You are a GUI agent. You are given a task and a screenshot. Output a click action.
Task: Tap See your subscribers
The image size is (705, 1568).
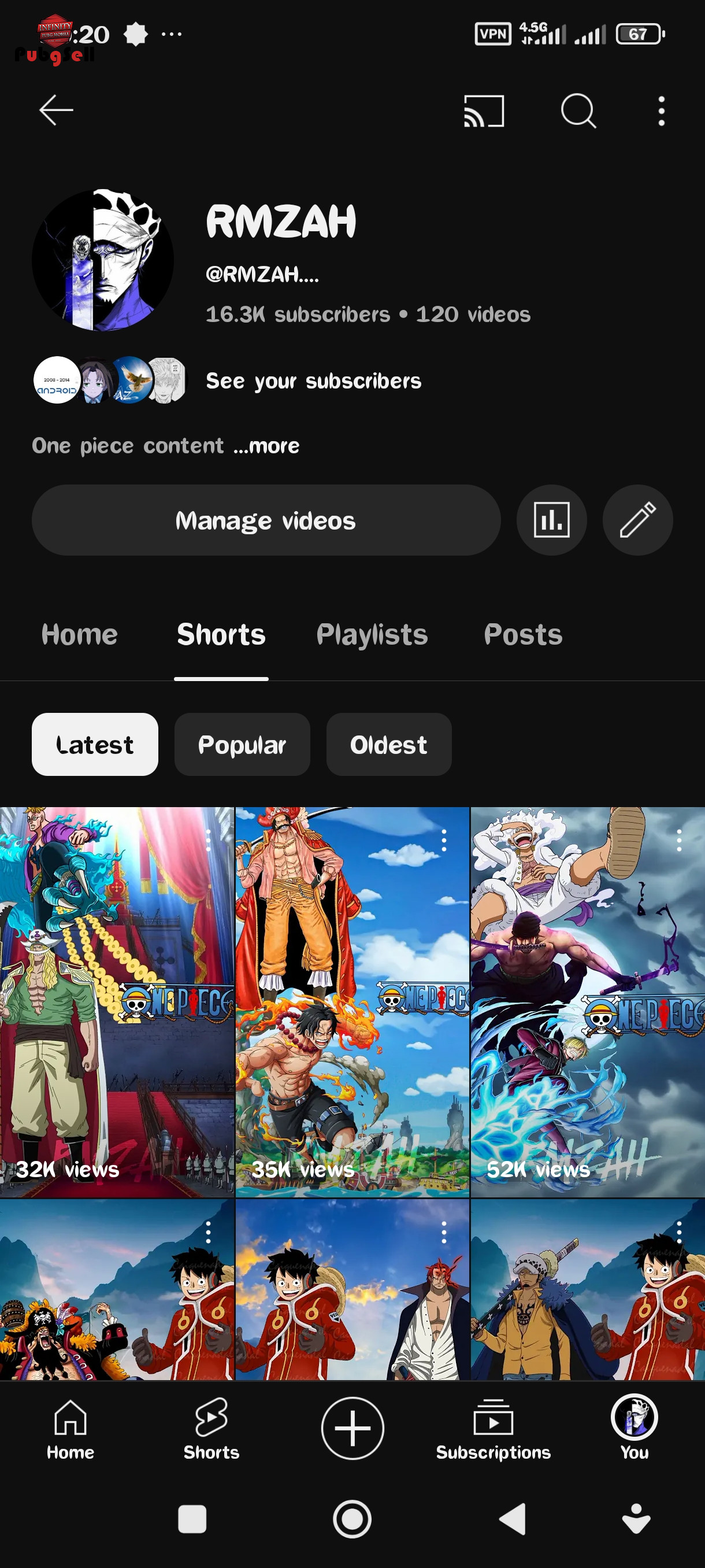313,381
